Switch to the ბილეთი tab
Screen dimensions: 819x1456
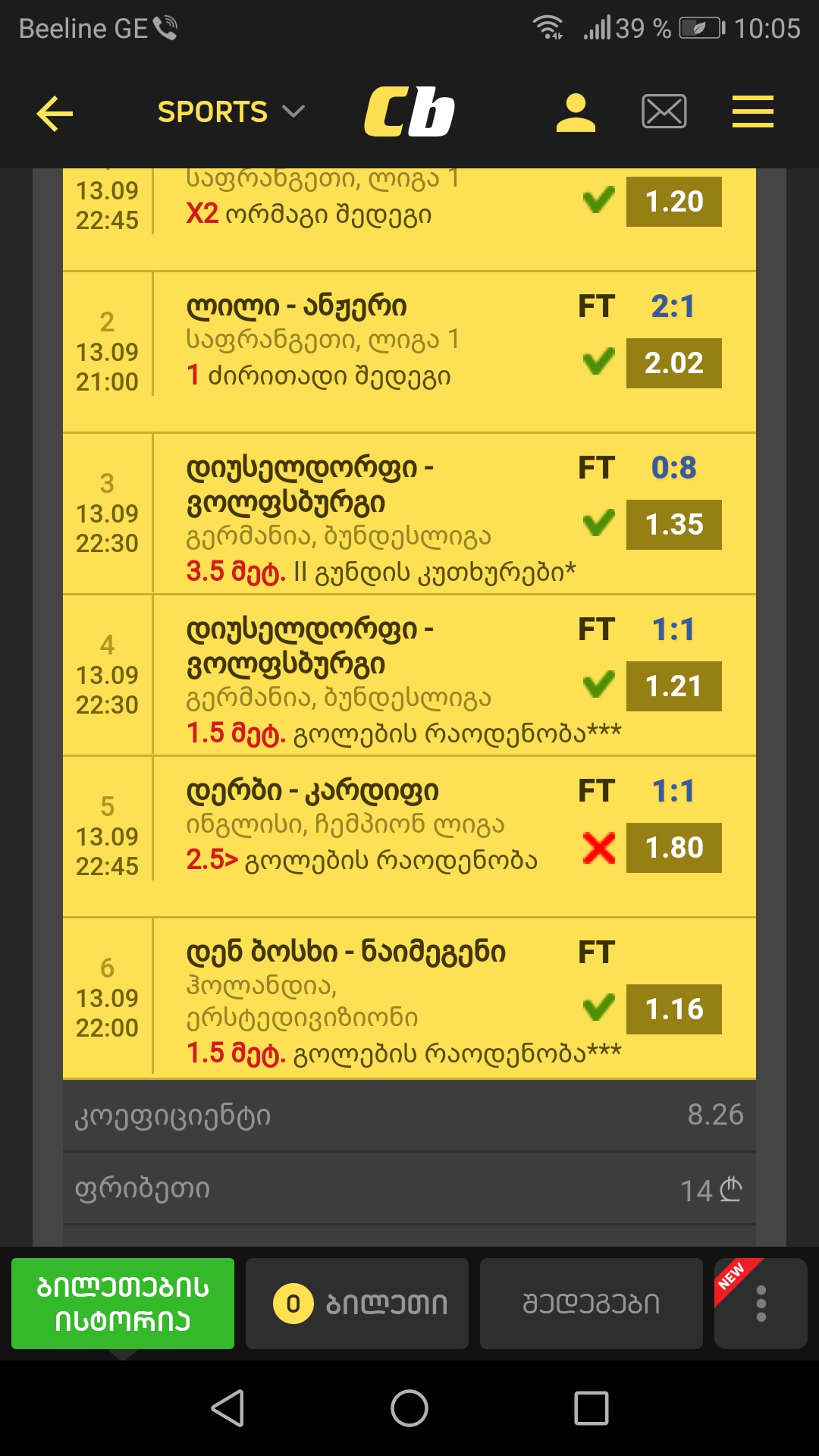click(x=356, y=1303)
